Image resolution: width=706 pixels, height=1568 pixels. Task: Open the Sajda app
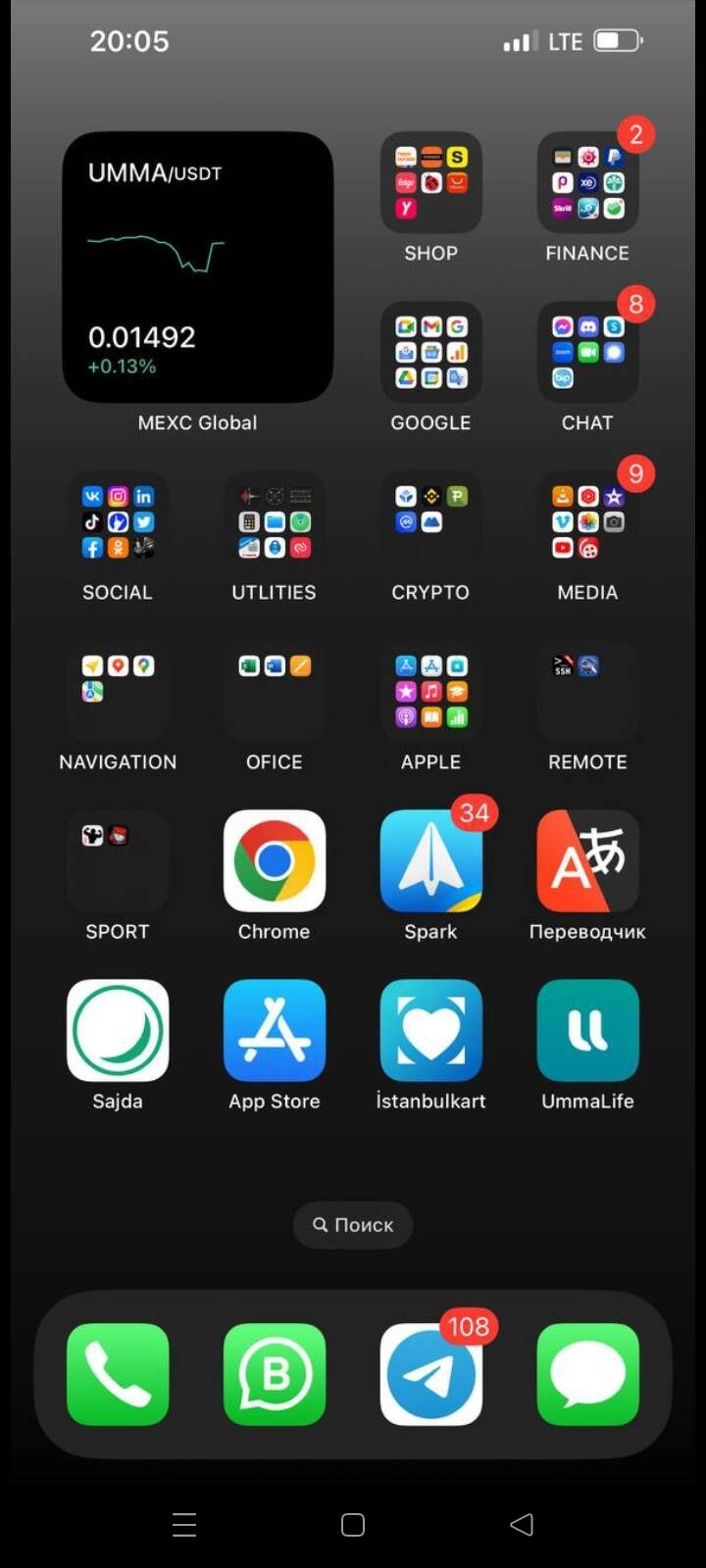(x=118, y=1031)
